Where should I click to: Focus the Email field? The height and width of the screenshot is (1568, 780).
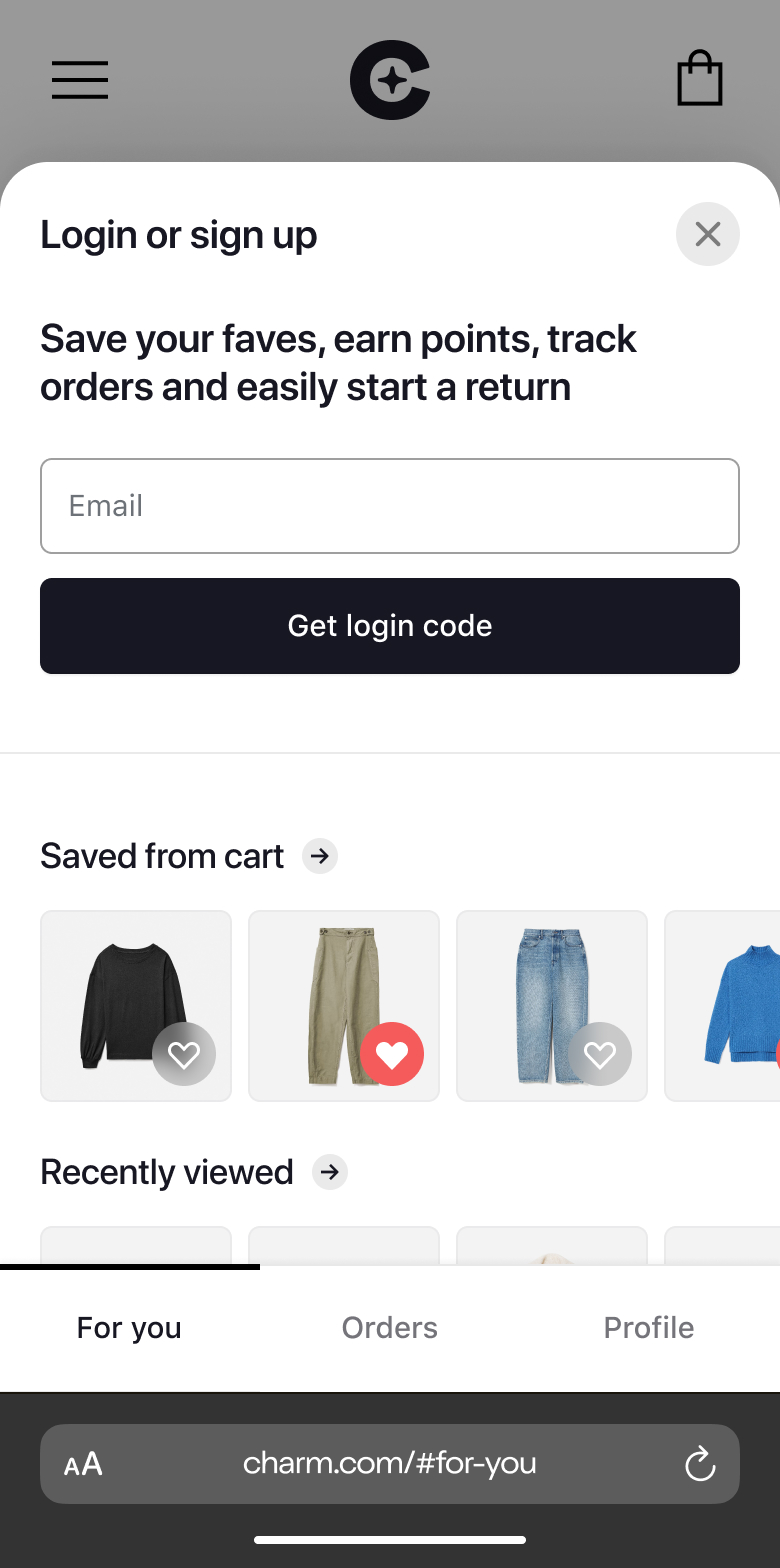point(390,506)
